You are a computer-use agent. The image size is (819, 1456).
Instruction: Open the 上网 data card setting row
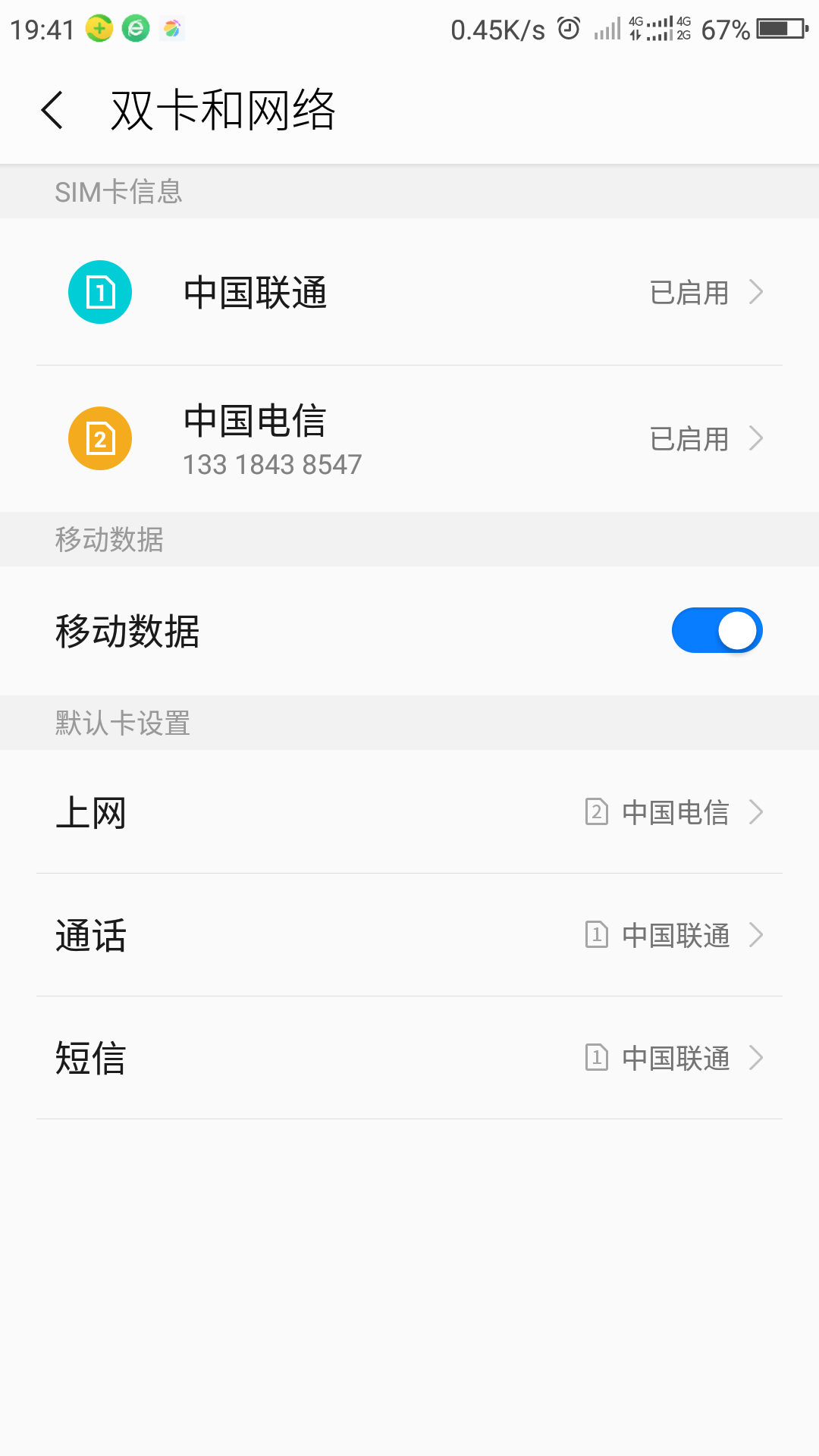point(409,811)
